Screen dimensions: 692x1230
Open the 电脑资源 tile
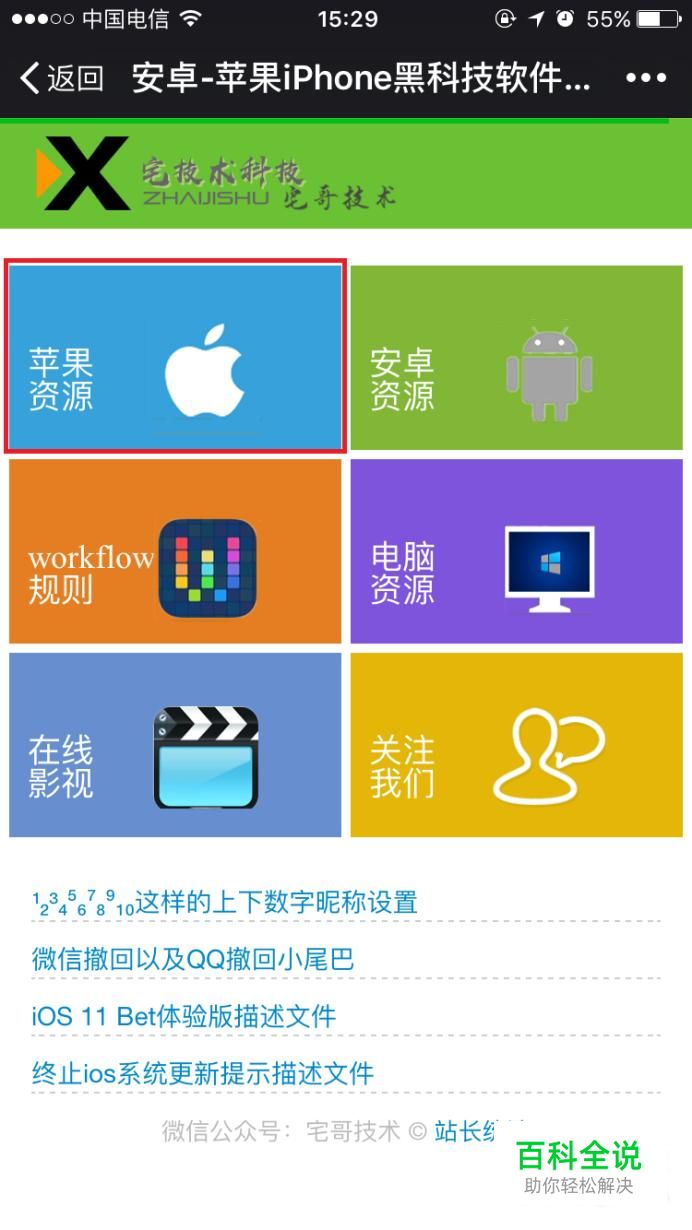516,551
